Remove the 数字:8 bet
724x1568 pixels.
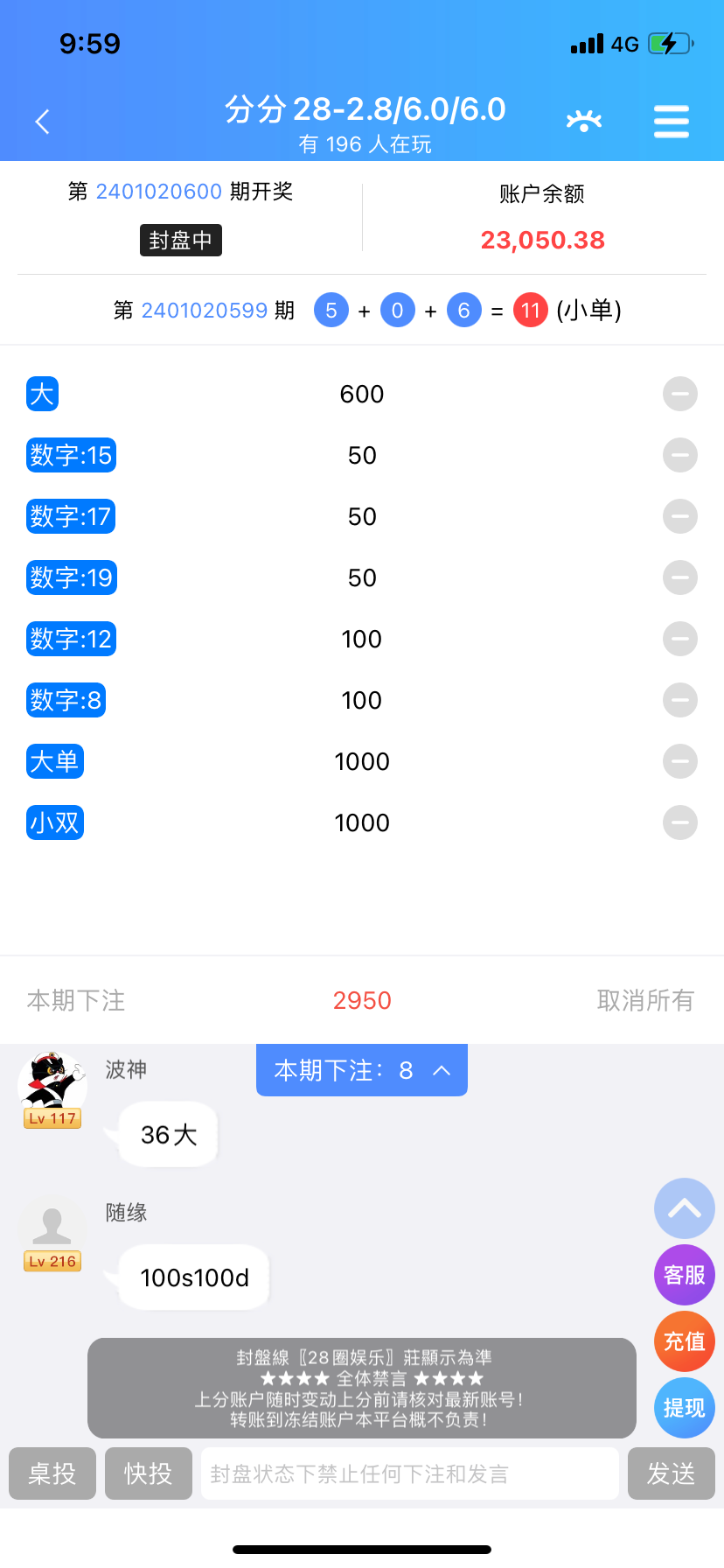point(679,700)
